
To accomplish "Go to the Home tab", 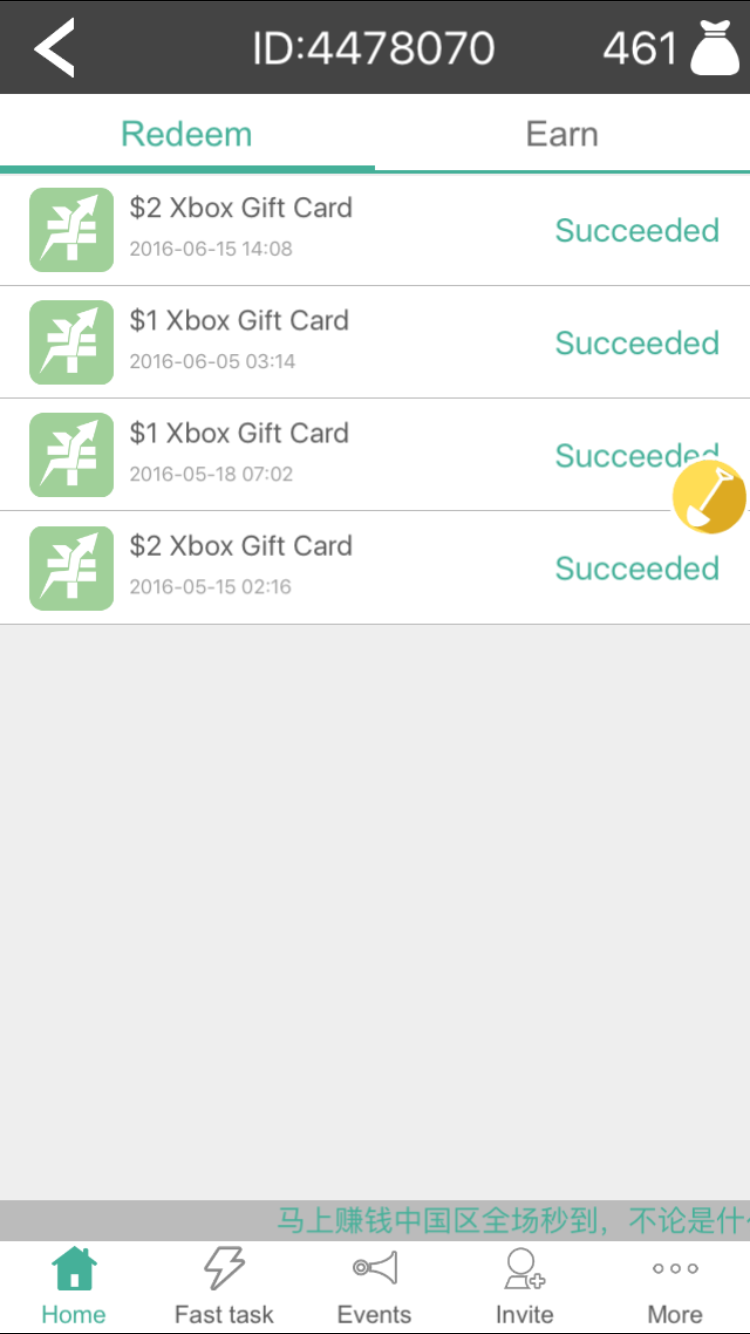I will [x=74, y=1287].
